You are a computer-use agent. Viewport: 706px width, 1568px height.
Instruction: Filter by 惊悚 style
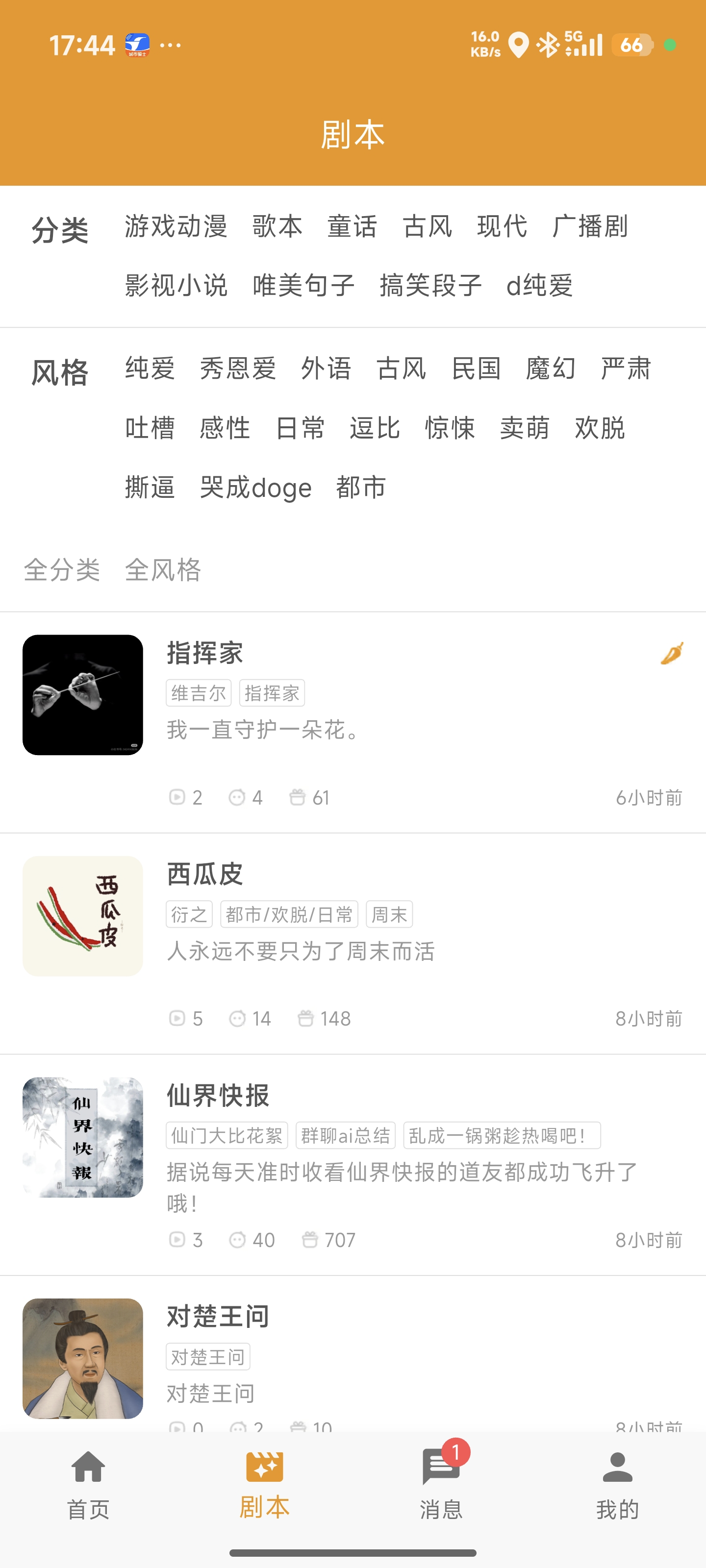click(x=450, y=428)
